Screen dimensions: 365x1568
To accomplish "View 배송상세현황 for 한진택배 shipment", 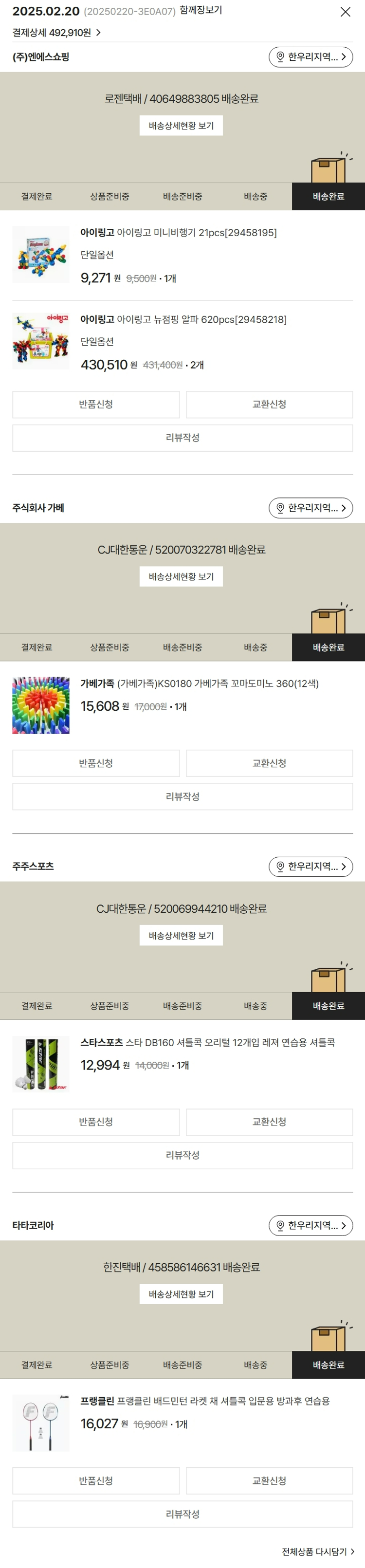I will point(181,1294).
